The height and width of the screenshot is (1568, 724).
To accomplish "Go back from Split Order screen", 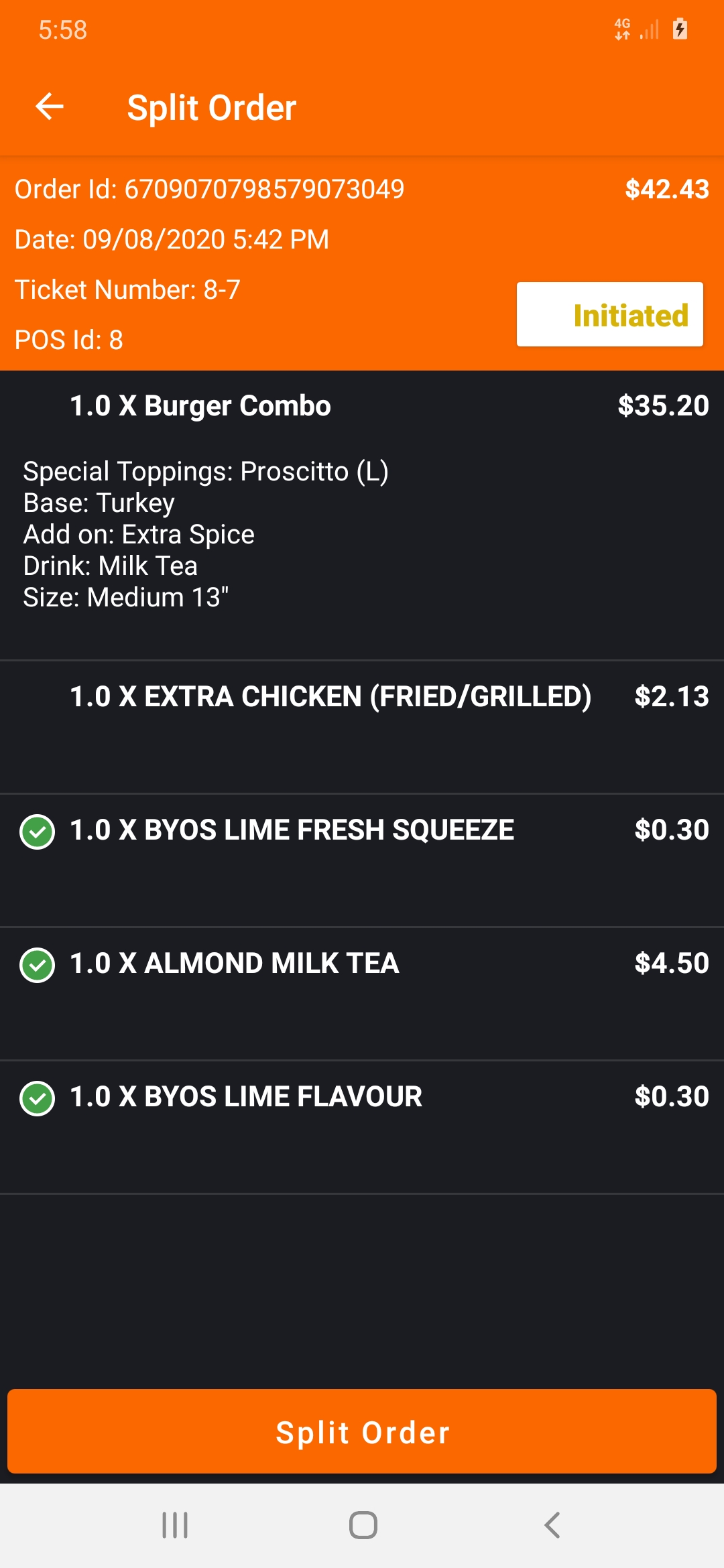I will click(50, 107).
